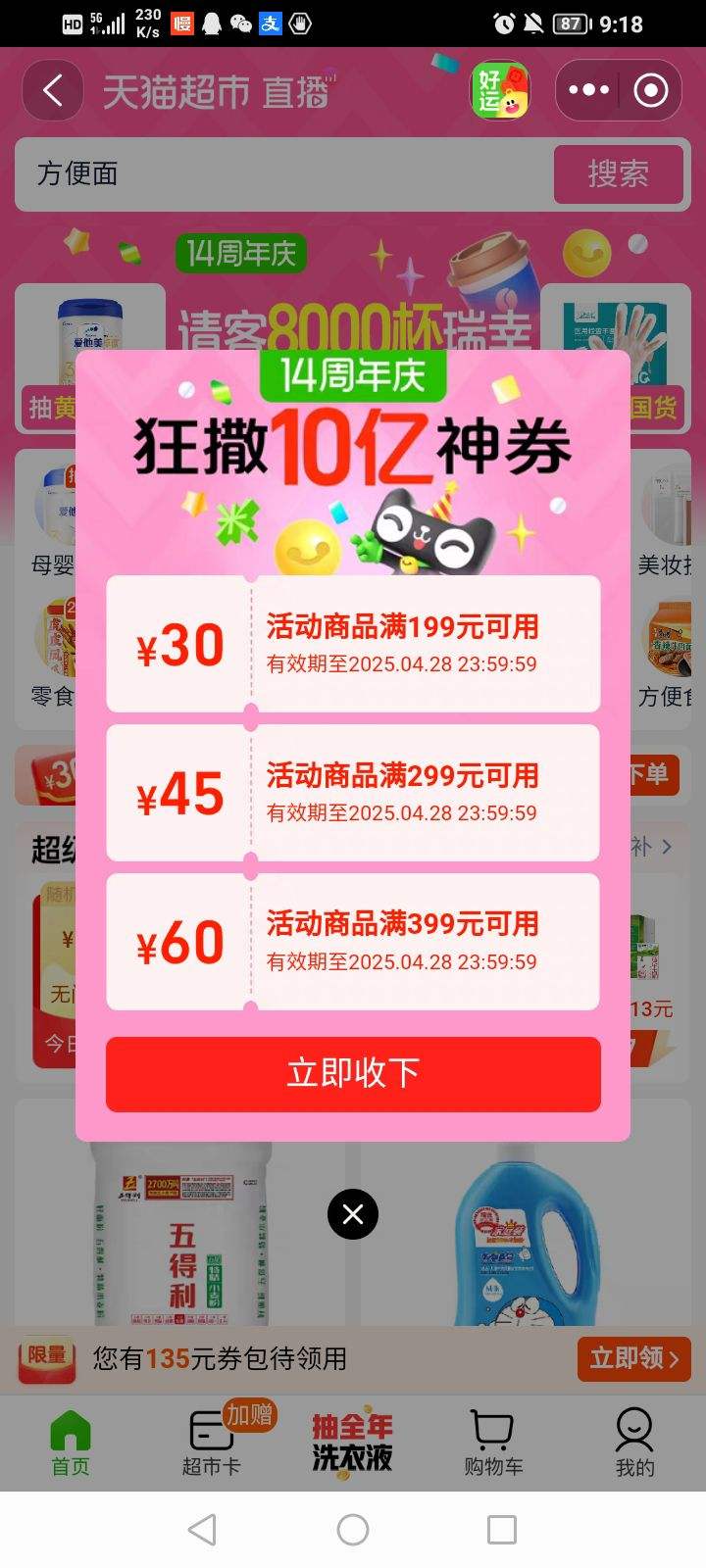
Task: Tap 立即收下 to collect the coupons
Action: click(352, 1074)
